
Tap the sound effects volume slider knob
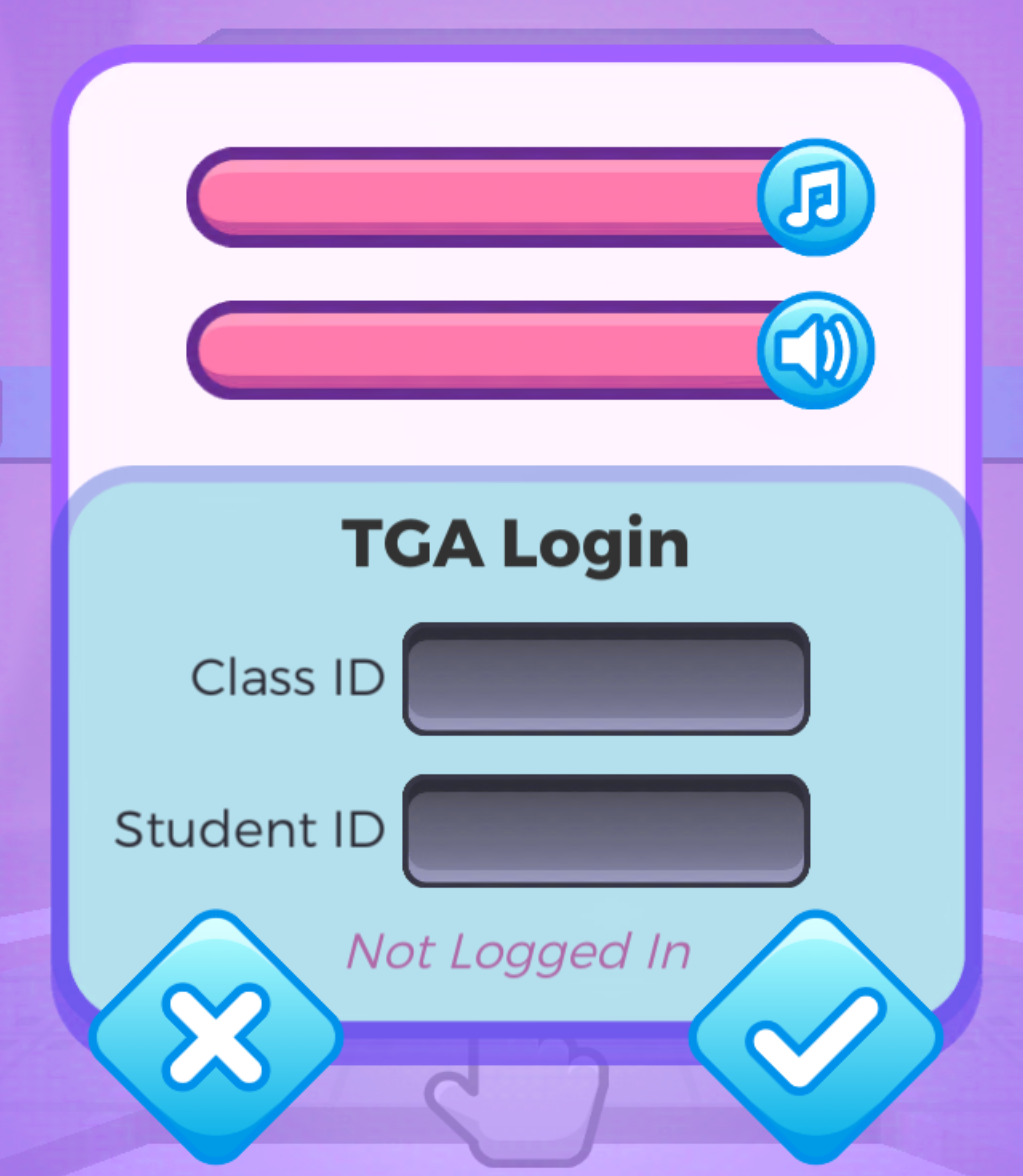pyautogui.click(x=815, y=350)
